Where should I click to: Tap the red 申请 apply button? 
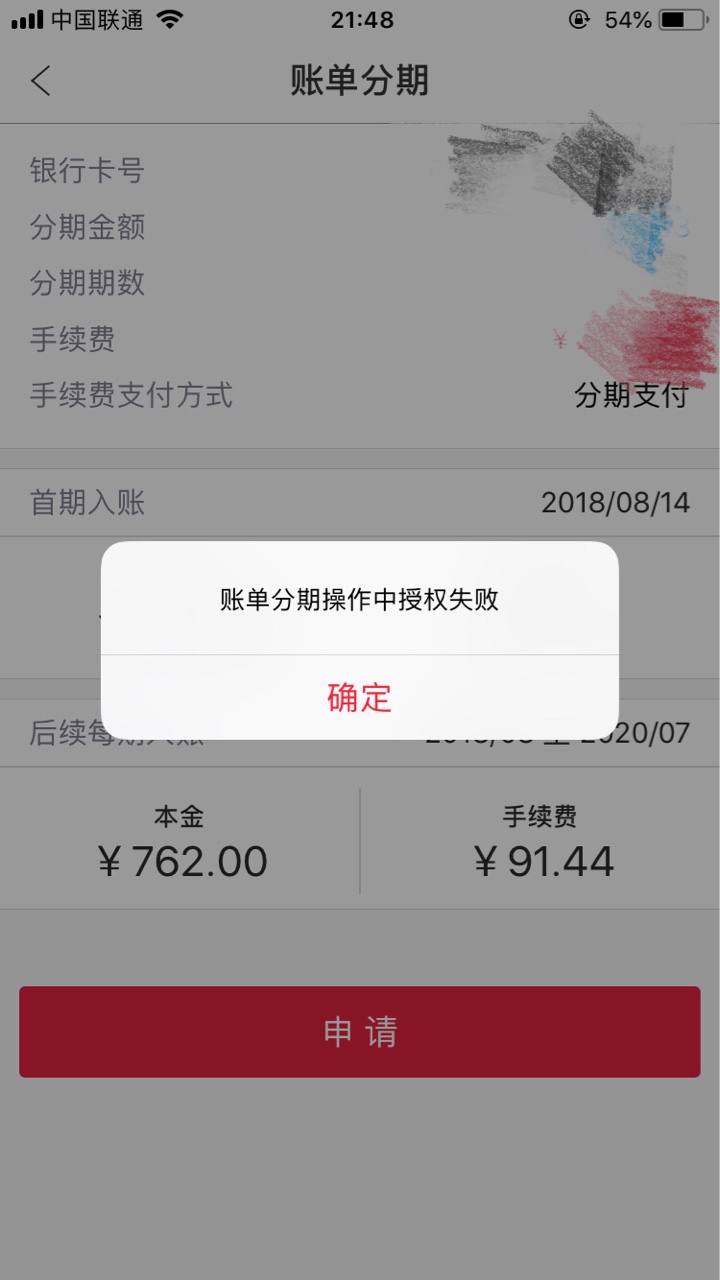click(360, 1032)
